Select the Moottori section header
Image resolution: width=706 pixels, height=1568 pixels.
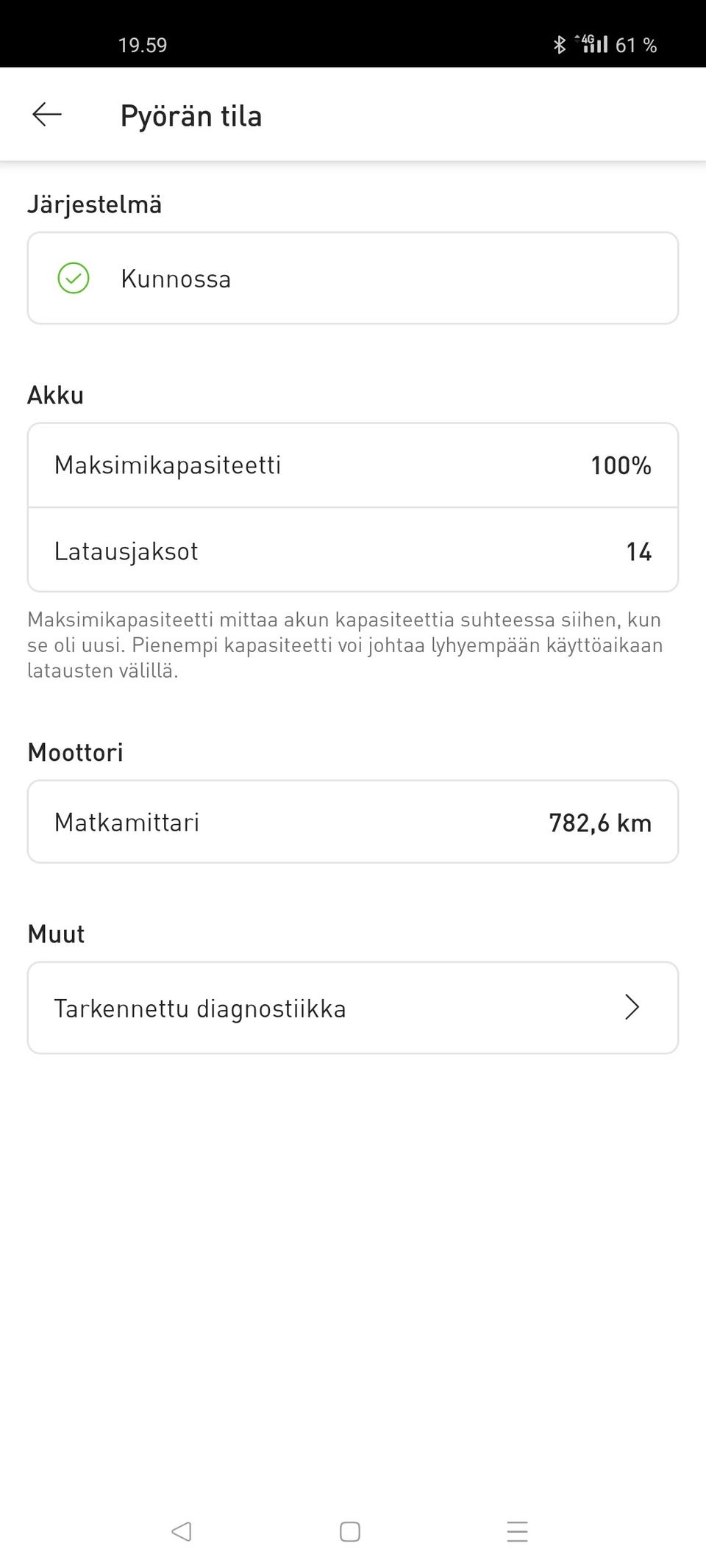tap(75, 751)
